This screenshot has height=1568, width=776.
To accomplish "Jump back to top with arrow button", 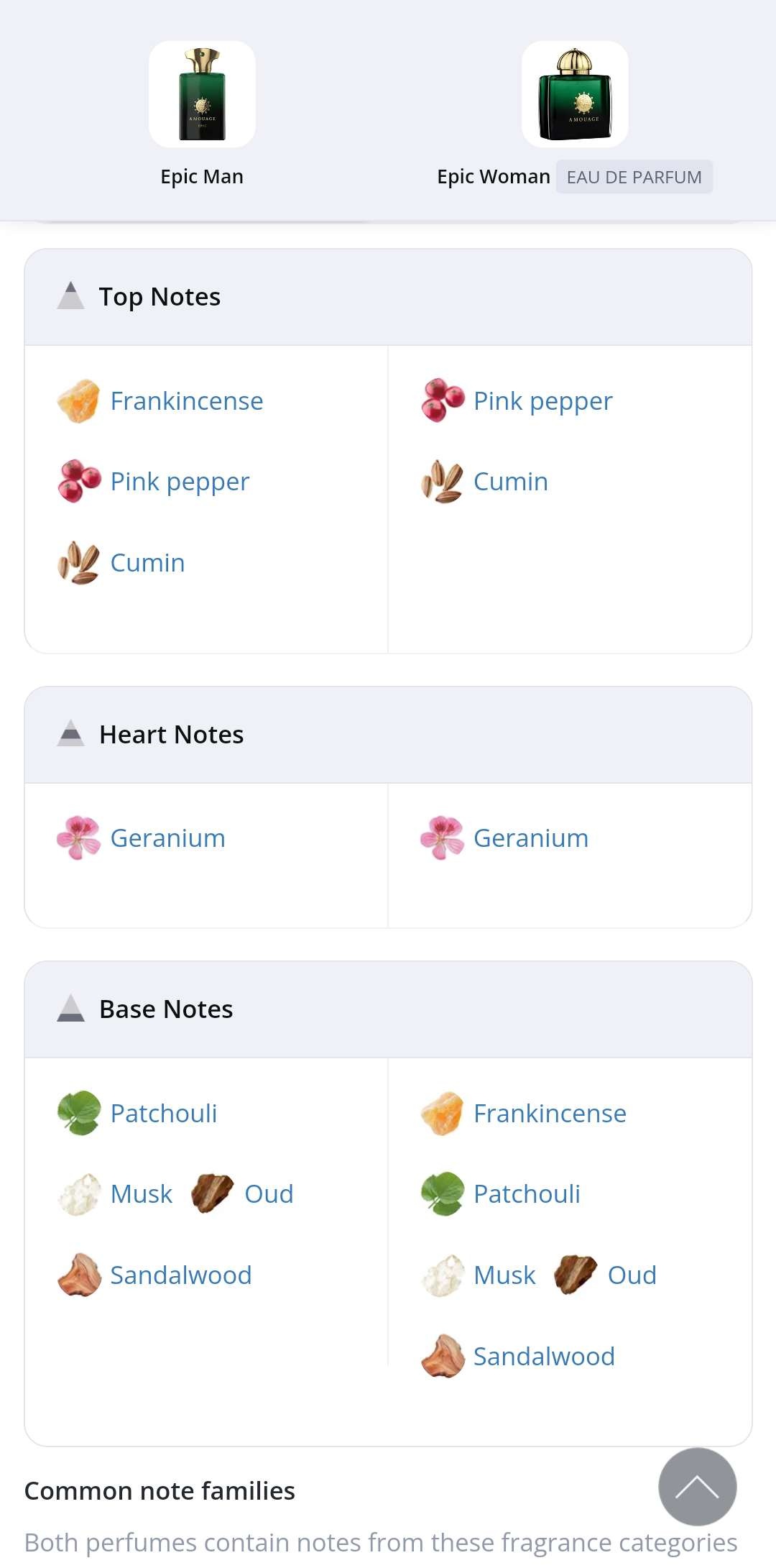I will click(697, 1487).
